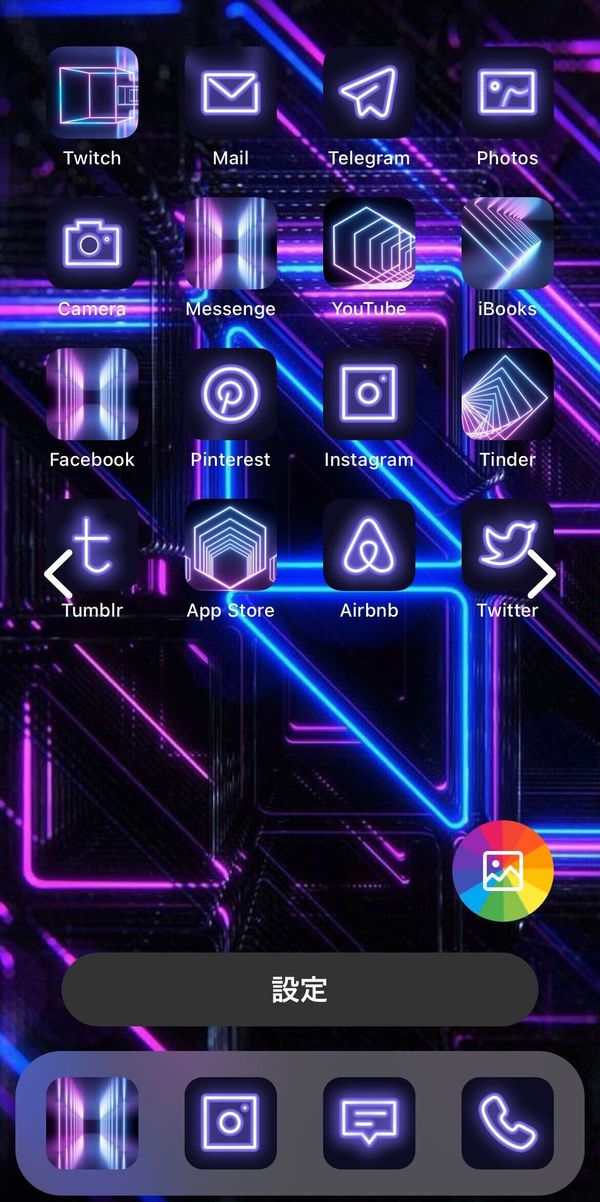
Task: Open the colorful wallpaper image button
Action: point(503,871)
